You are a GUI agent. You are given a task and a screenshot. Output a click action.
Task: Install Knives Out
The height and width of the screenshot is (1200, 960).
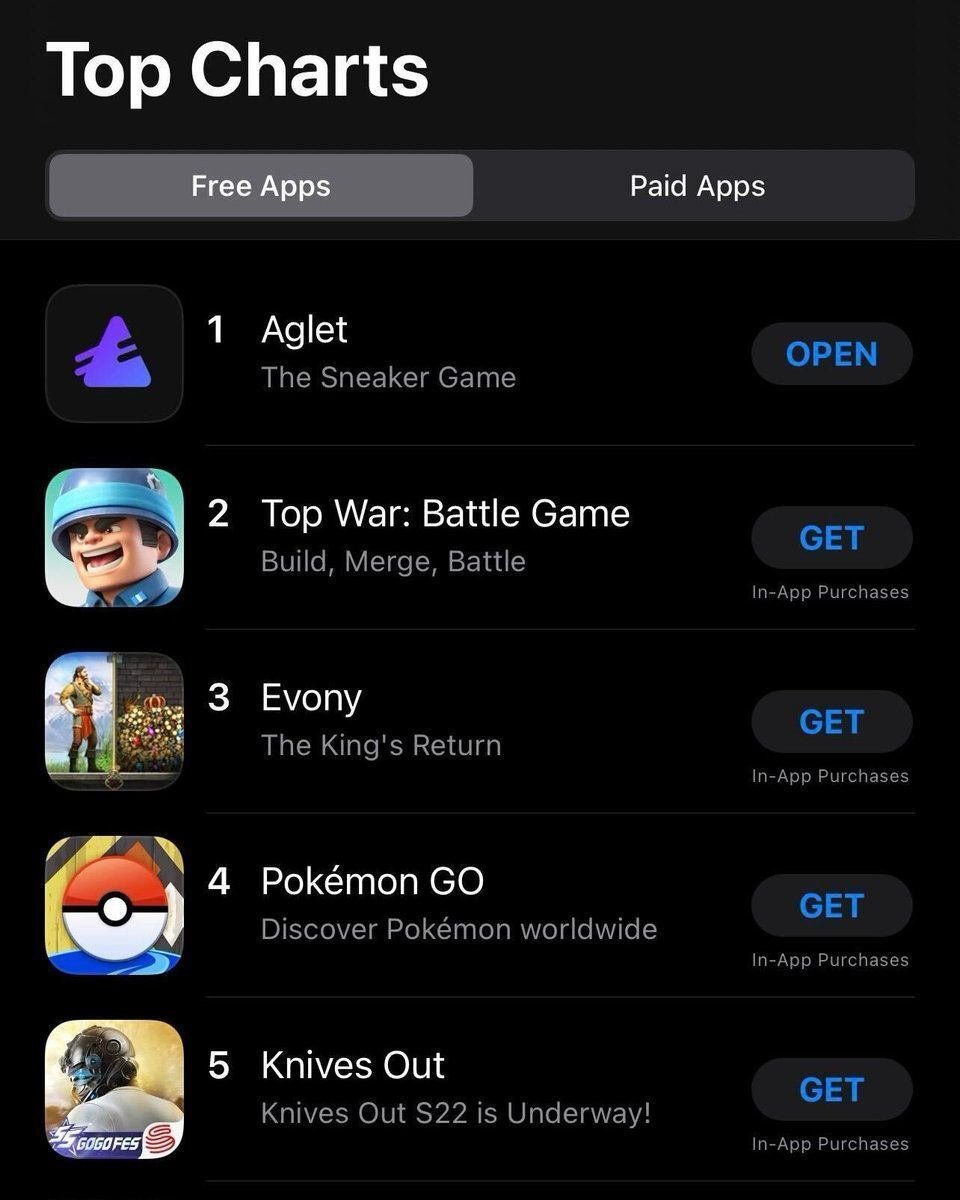(x=831, y=1090)
